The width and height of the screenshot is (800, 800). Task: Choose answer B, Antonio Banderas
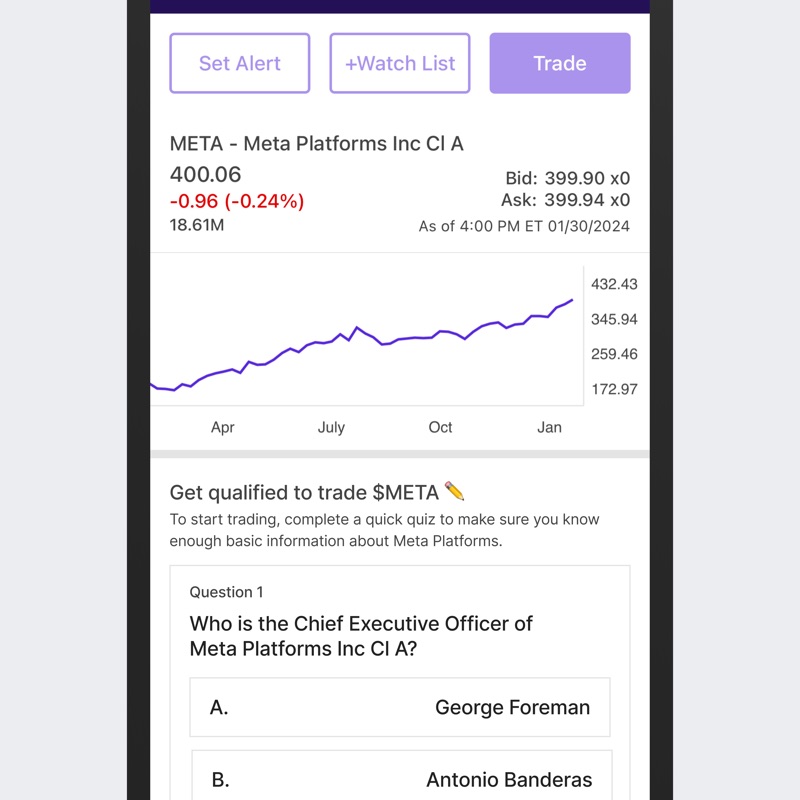pos(402,776)
